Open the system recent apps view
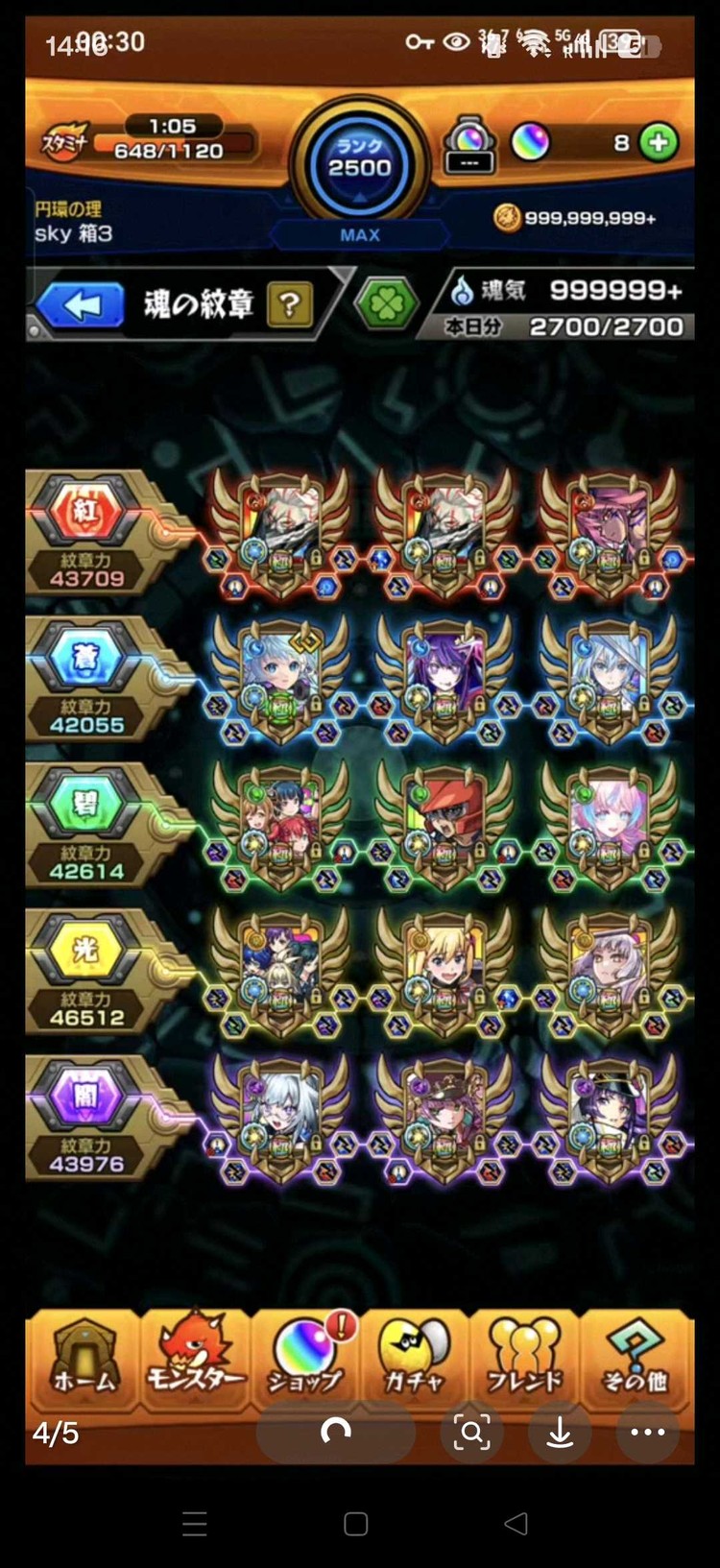 (195, 1523)
